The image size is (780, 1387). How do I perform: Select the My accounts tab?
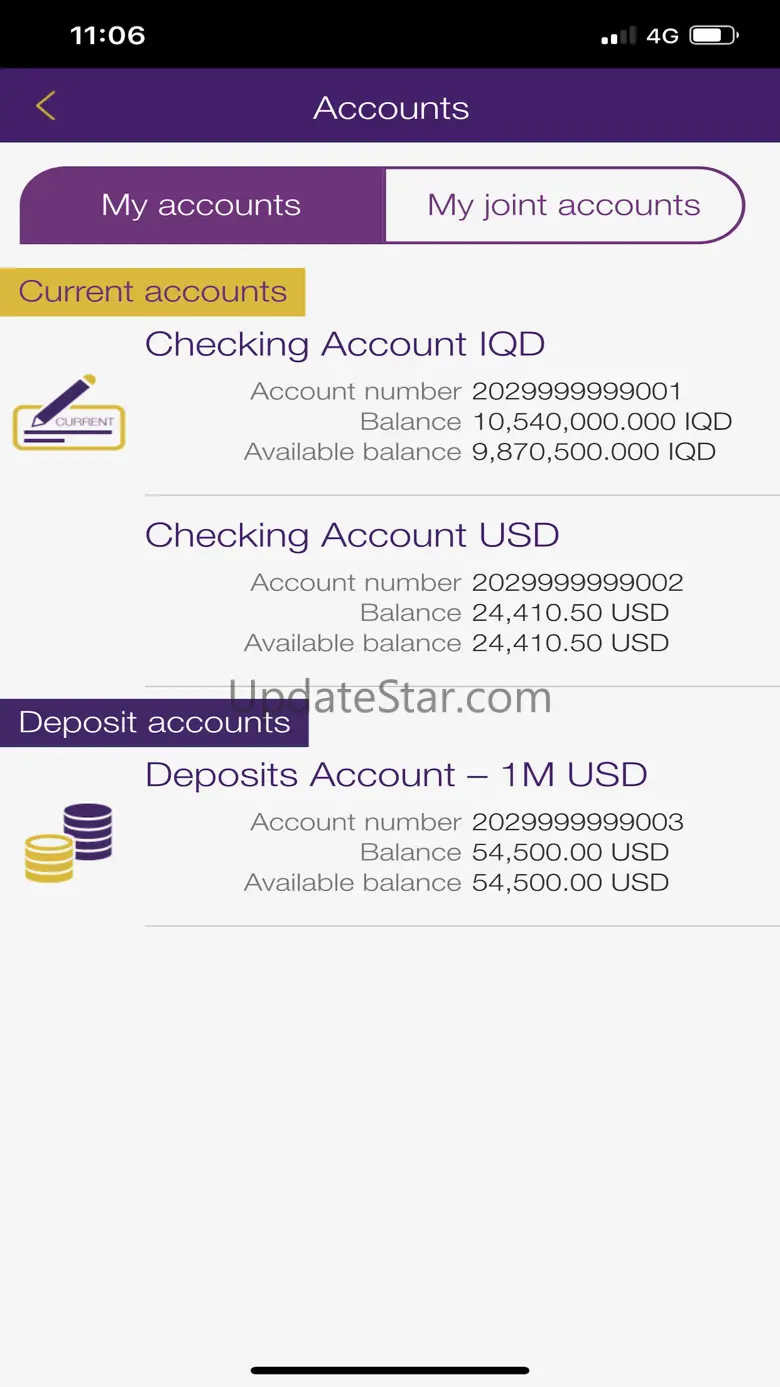201,205
